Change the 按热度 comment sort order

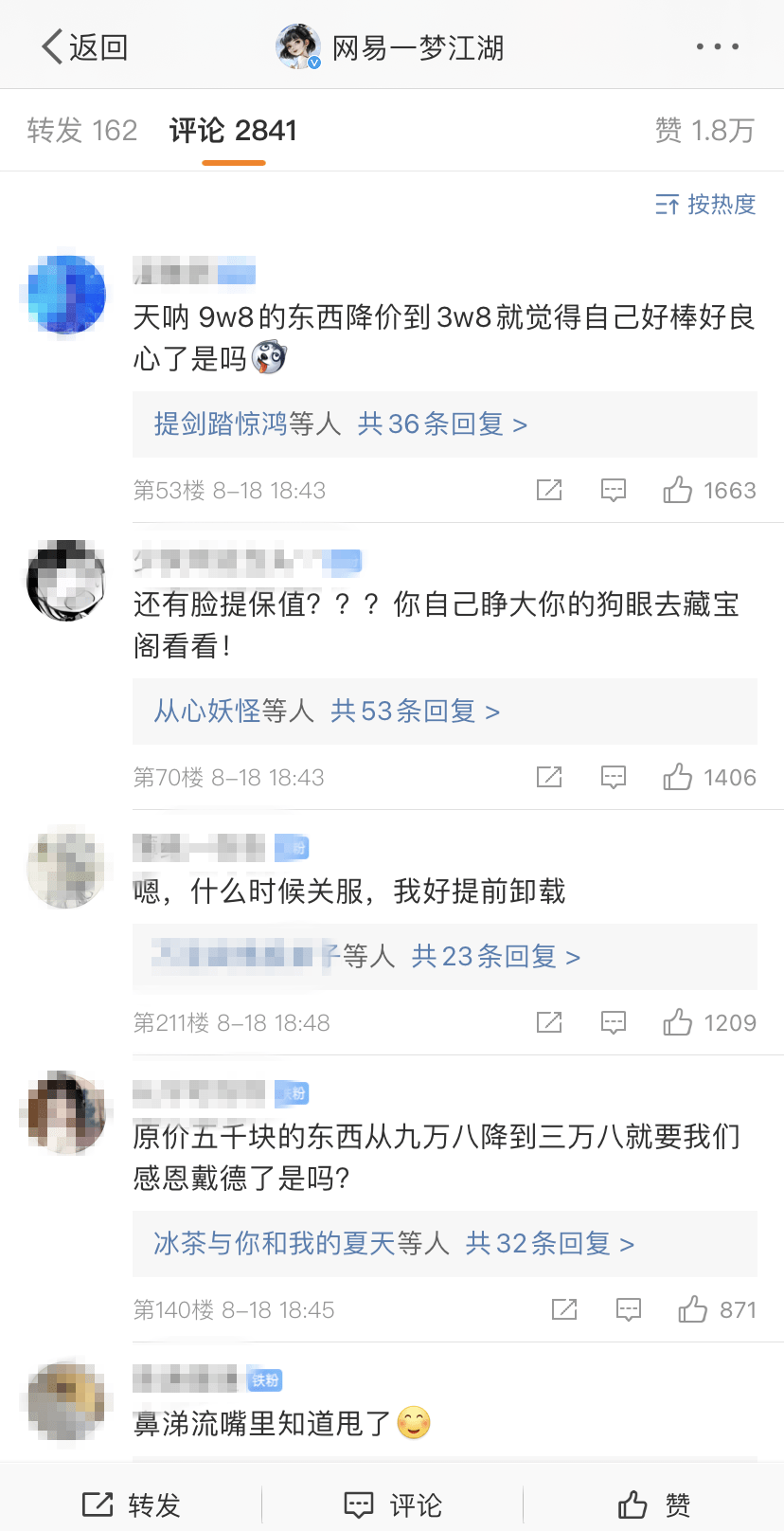point(705,205)
